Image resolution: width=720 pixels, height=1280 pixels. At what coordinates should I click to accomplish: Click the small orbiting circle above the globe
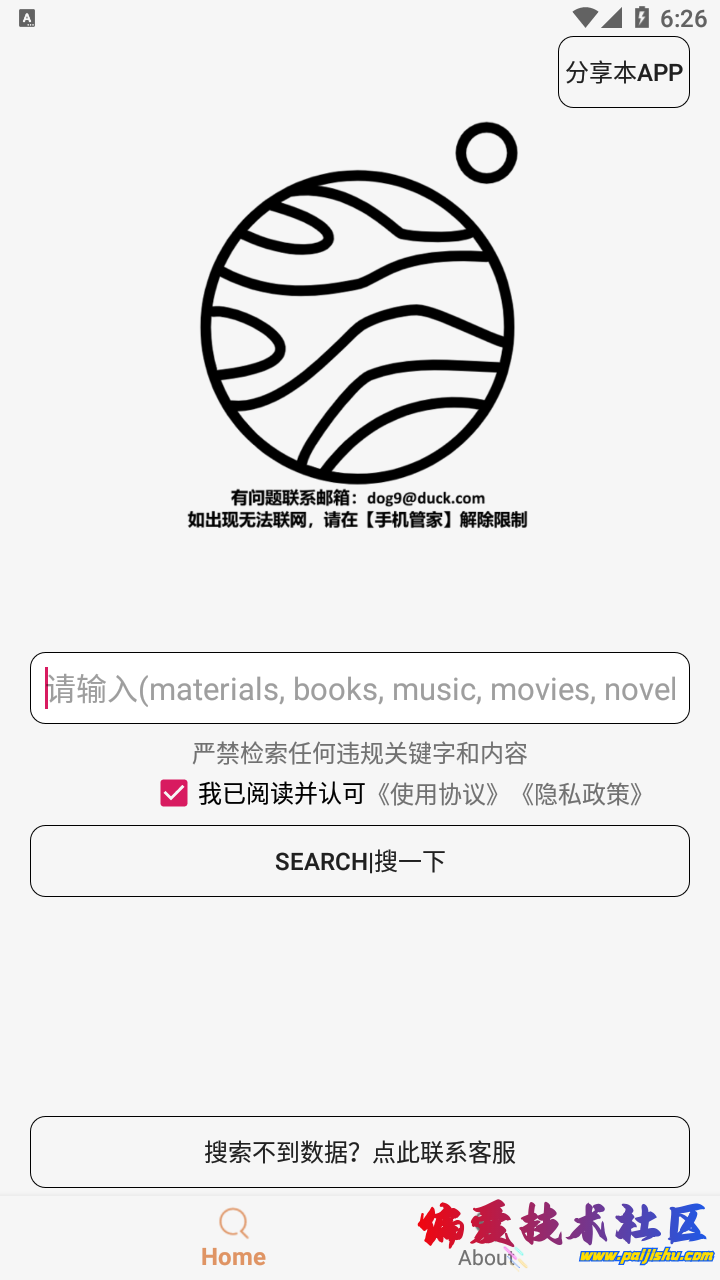pos(487,153)
